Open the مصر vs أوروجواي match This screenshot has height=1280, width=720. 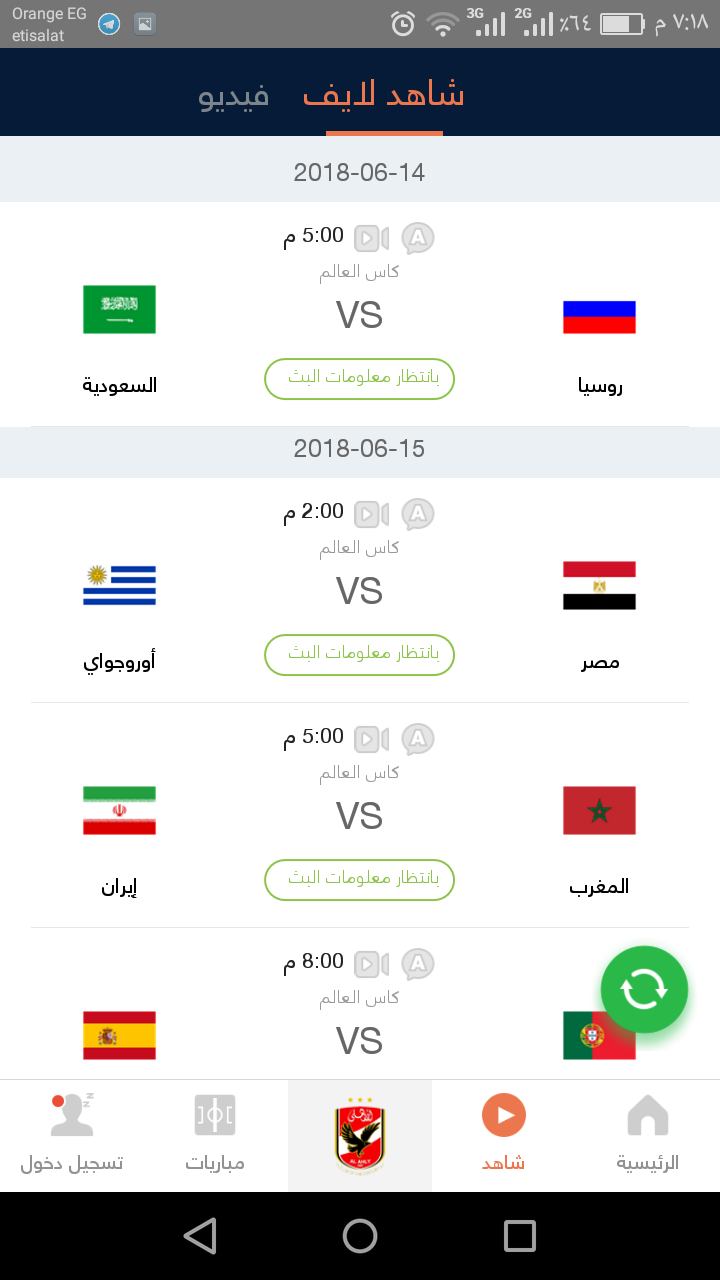(x=359, y=592)
